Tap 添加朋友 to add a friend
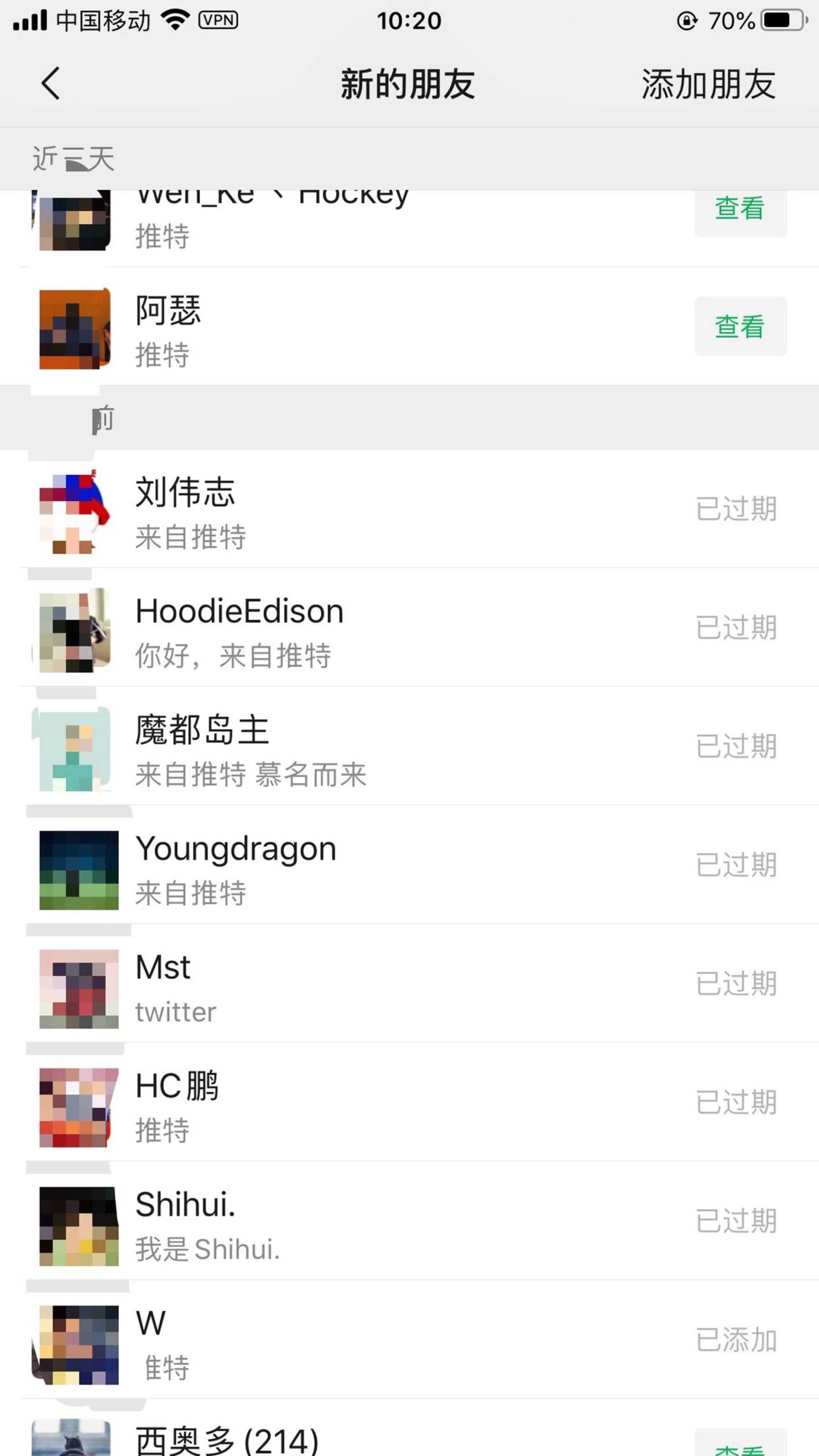This screenshot has height=1456, width=819. coord(708,85)
